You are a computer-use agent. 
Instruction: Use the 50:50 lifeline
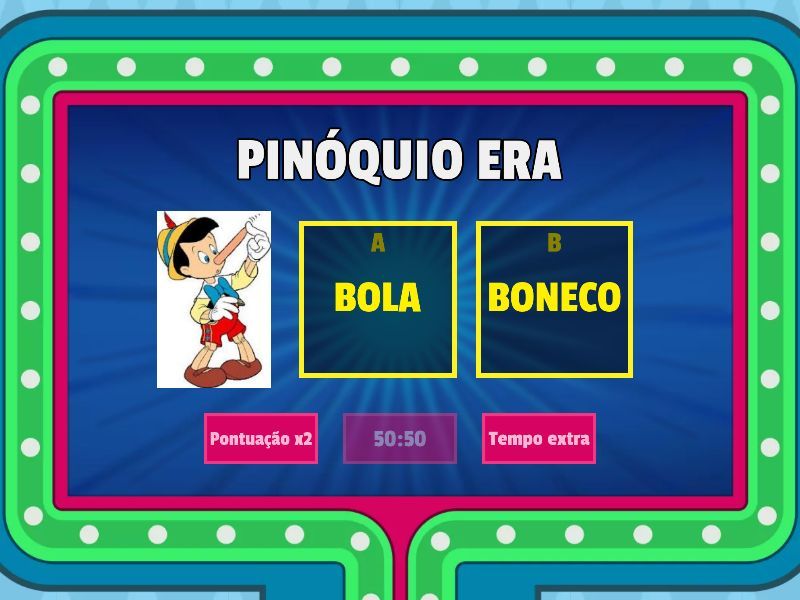tap(400, 438)
